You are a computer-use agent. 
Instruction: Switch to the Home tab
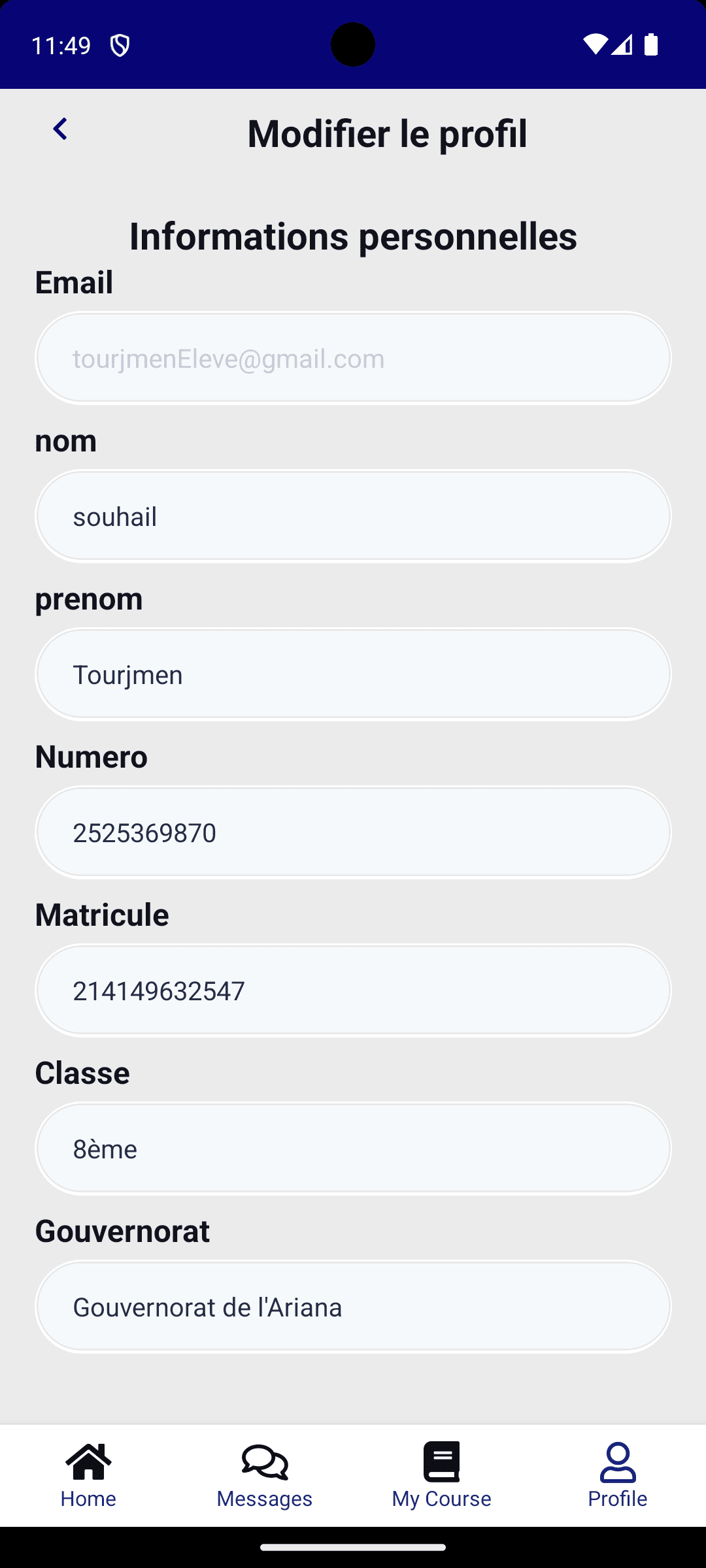coord(88,1475)
